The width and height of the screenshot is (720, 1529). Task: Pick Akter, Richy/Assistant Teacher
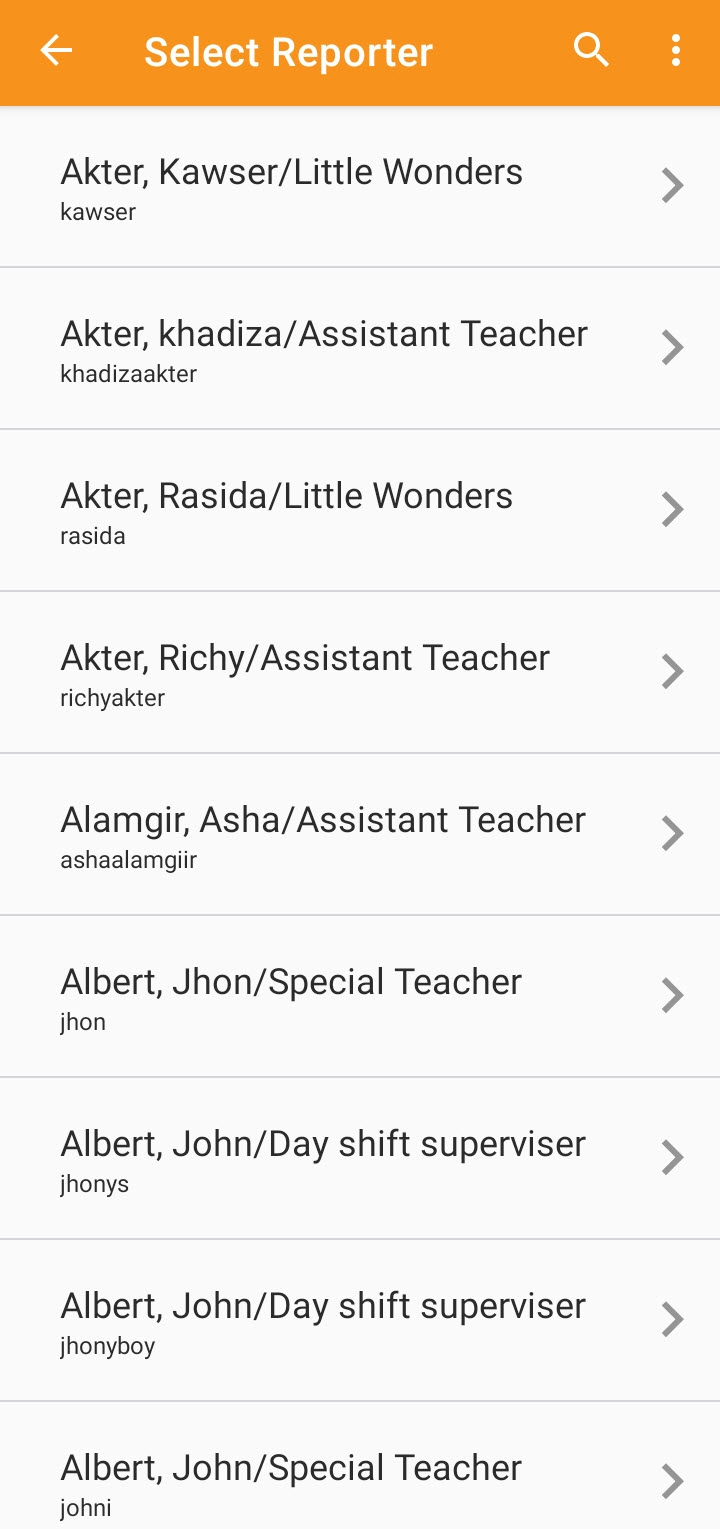[x=360, y=673]
